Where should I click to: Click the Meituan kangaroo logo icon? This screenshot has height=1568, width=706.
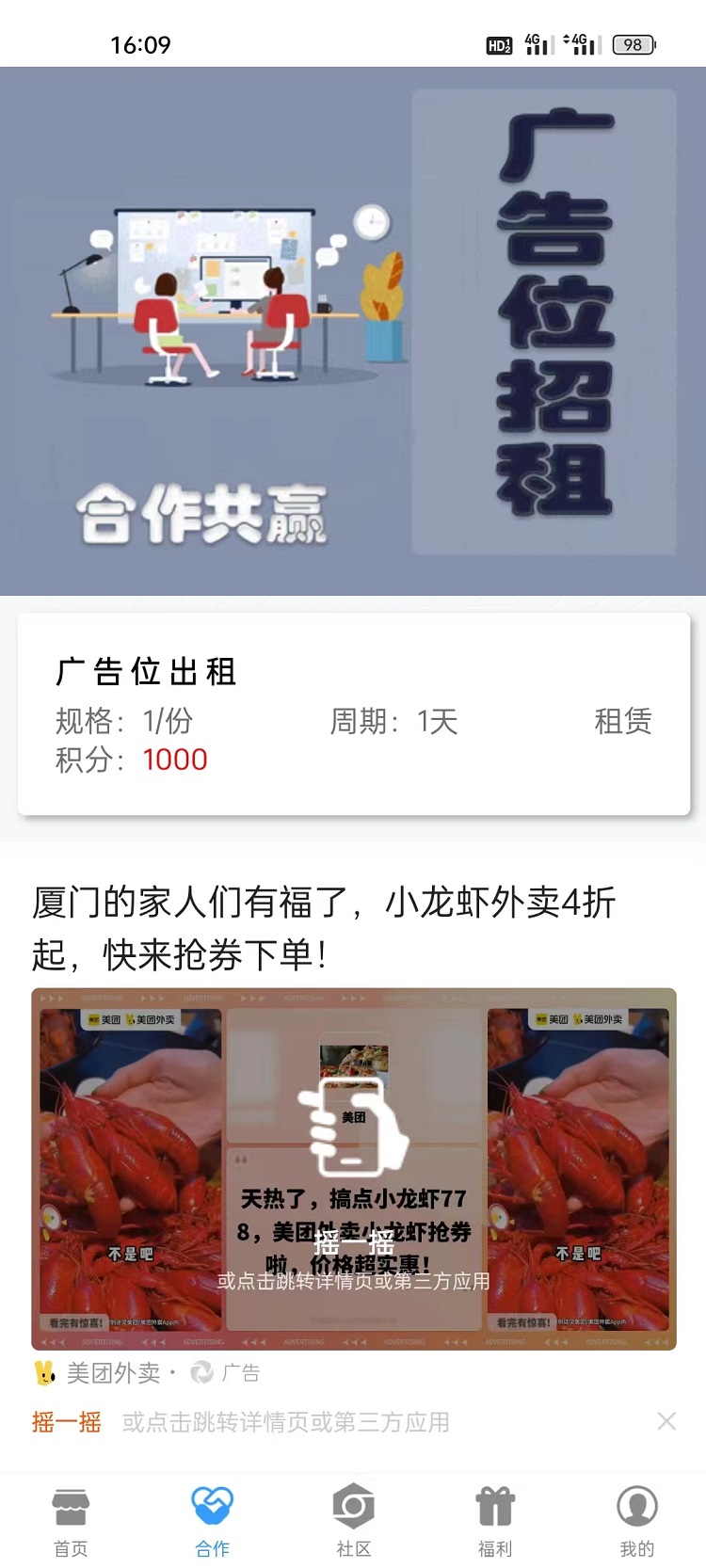[44, 1372]
